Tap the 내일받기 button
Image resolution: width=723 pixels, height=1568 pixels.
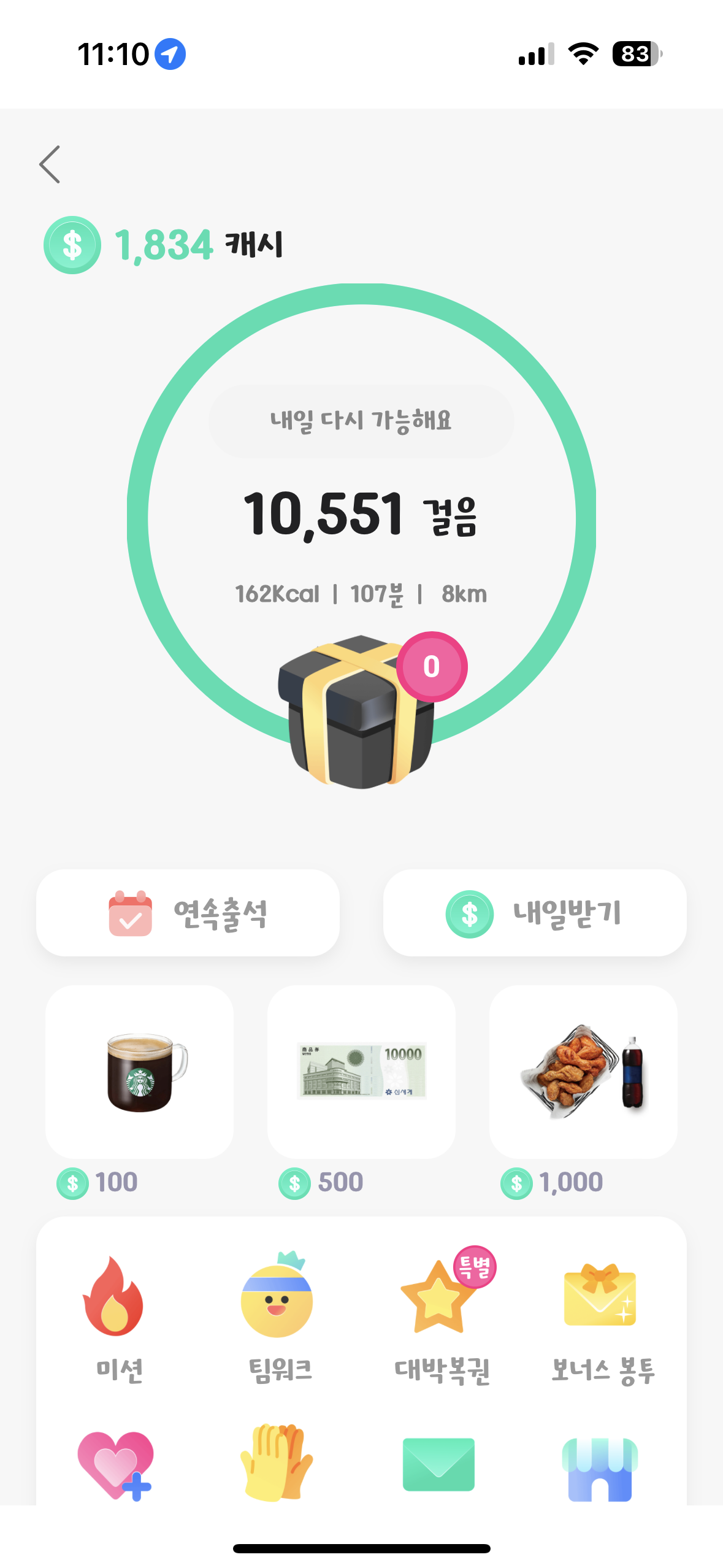coord(534,913)
